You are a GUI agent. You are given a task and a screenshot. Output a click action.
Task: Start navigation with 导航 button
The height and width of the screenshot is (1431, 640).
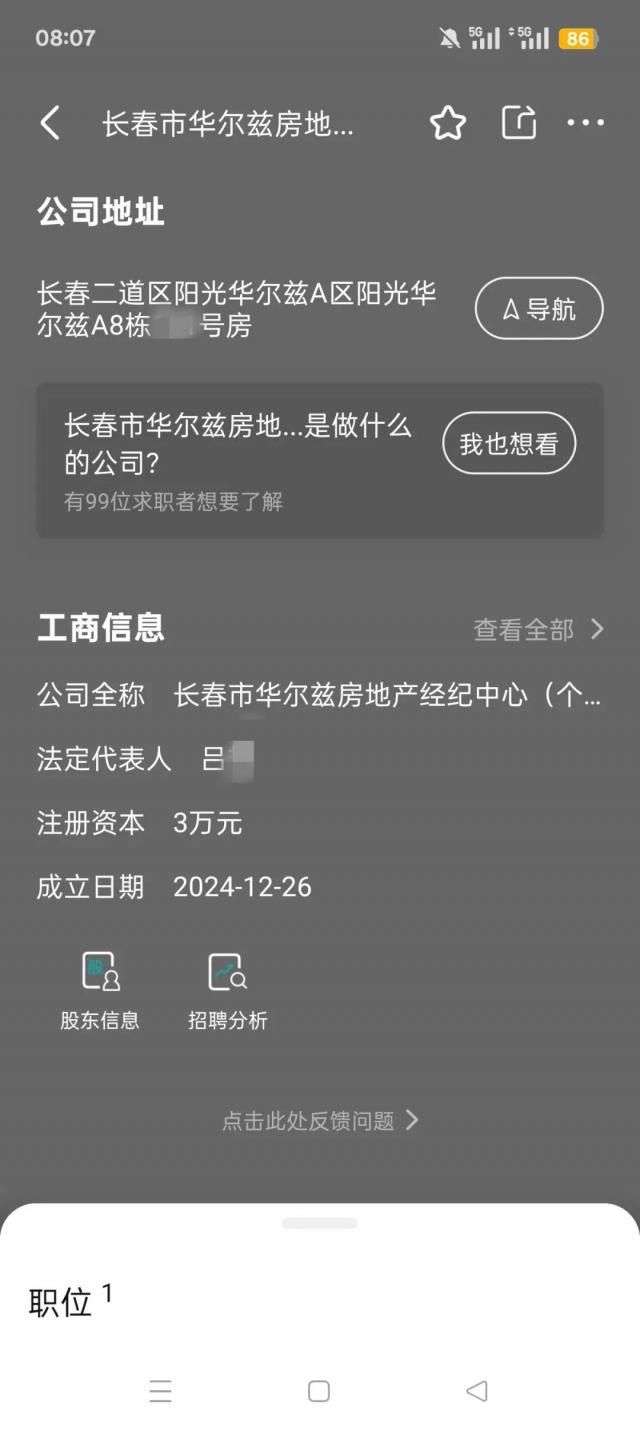click(539, 309)
